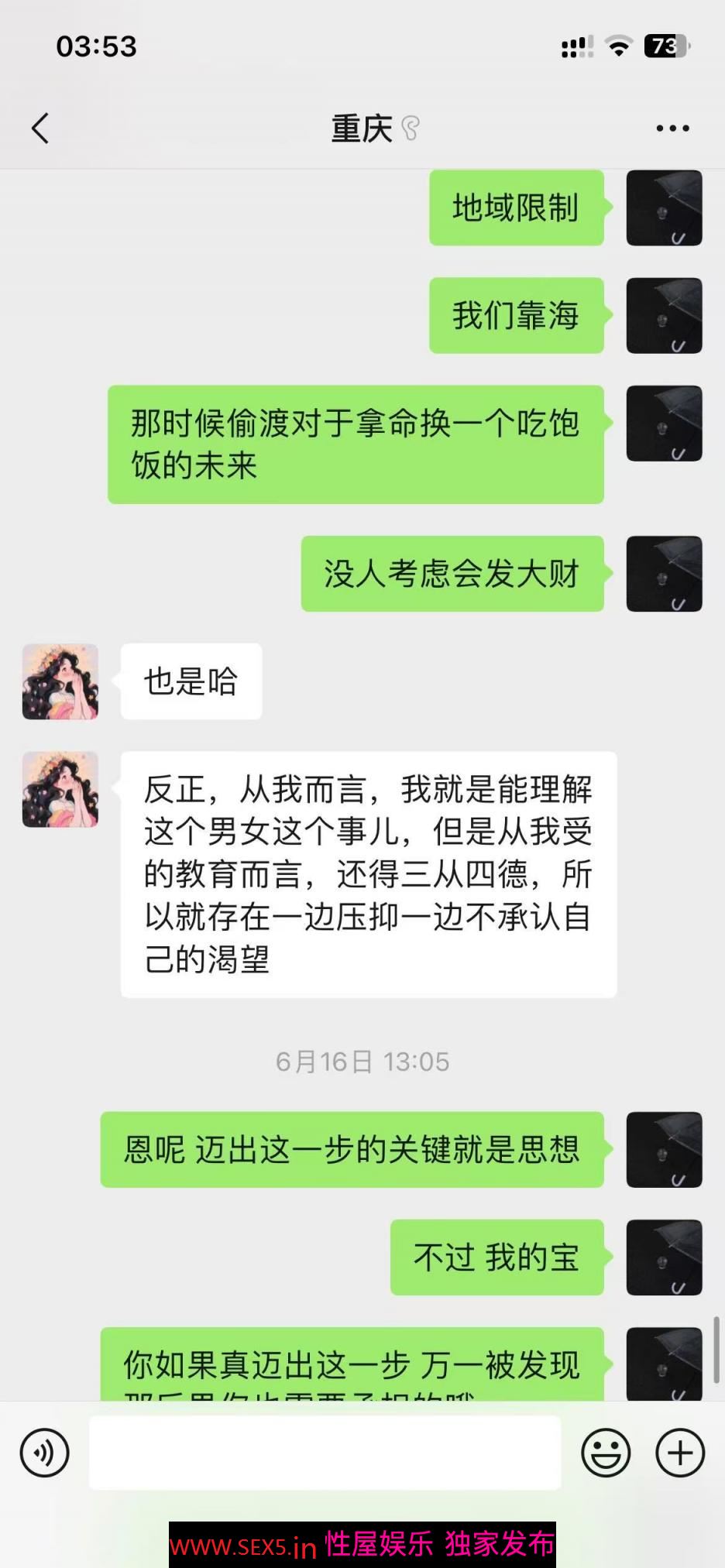Tap the avatar next to "地域限制"
Viewport: 725px width, 1568px height.
[x=664, y=208]
